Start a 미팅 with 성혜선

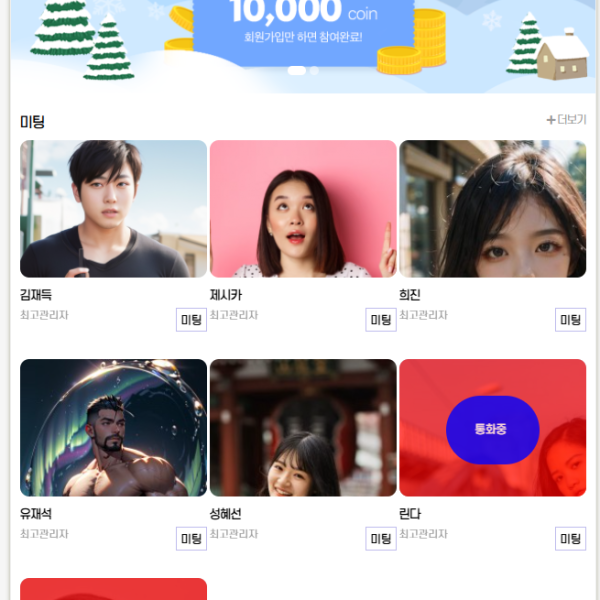[x=381, y=539]
